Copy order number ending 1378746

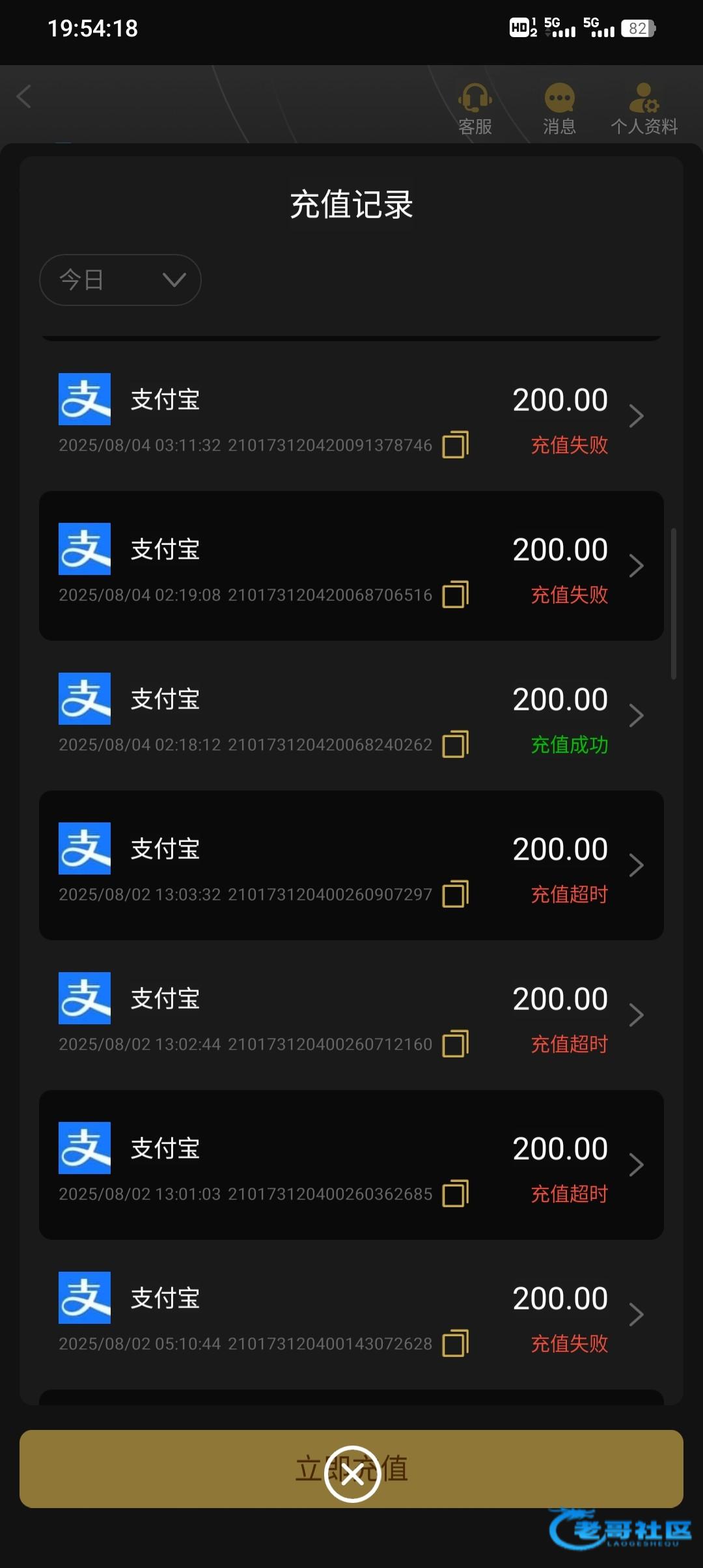point(456,445)
